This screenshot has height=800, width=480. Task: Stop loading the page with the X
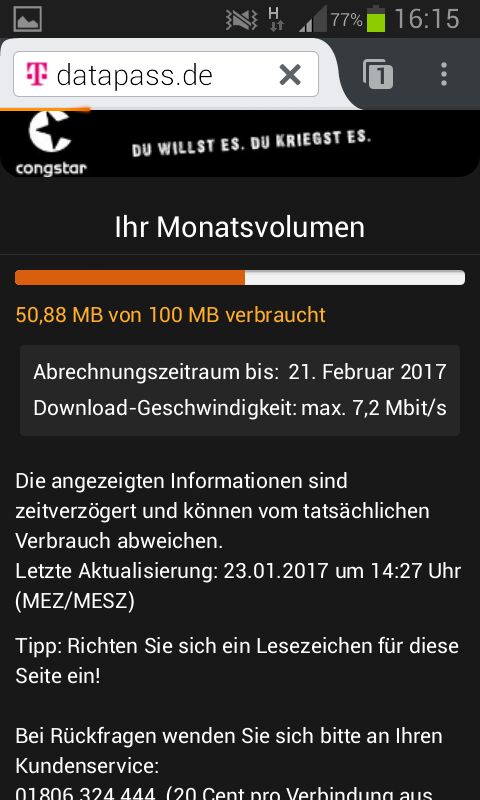(290, 75)
